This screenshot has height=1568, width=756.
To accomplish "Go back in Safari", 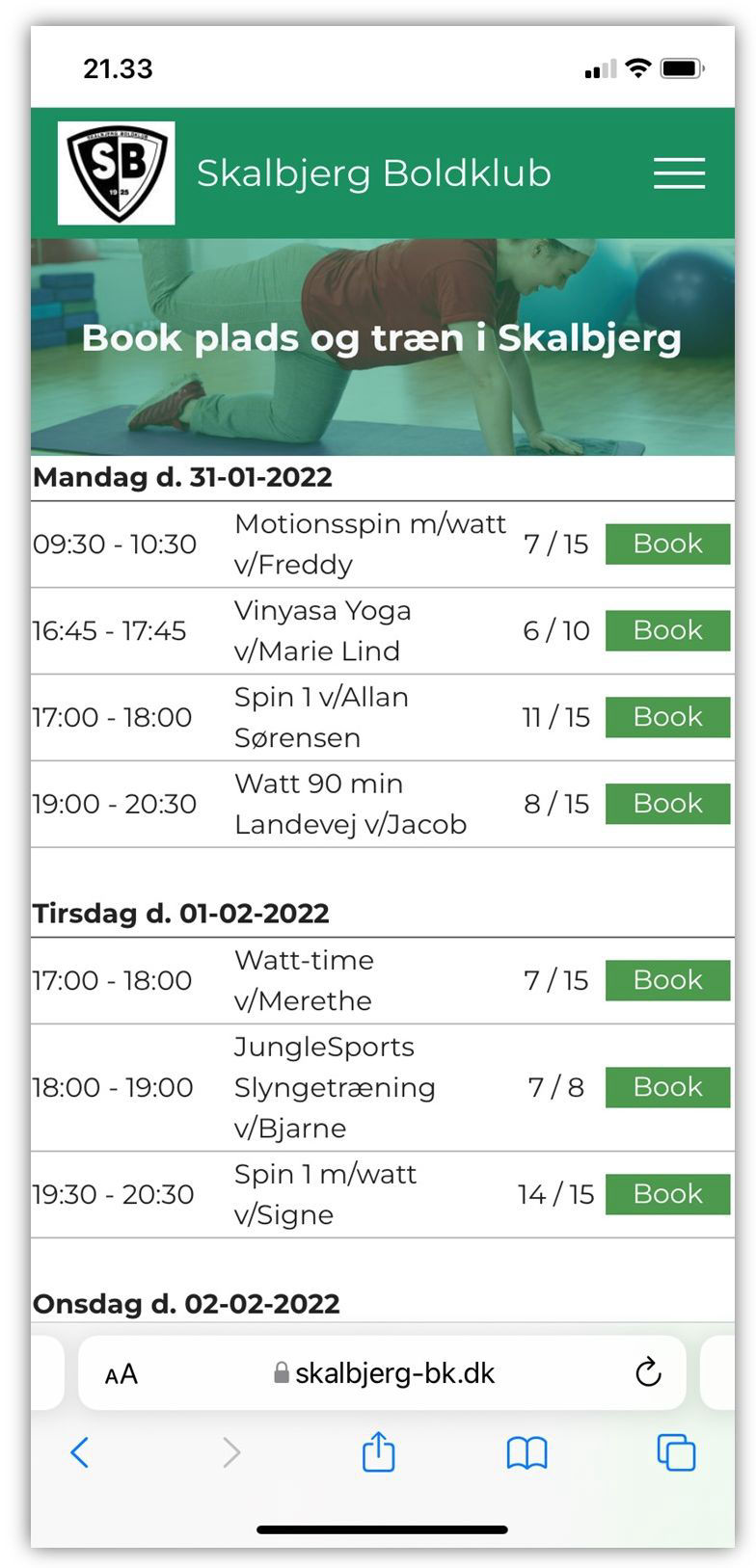I will pyautogui.click(x=80, y=1452).
